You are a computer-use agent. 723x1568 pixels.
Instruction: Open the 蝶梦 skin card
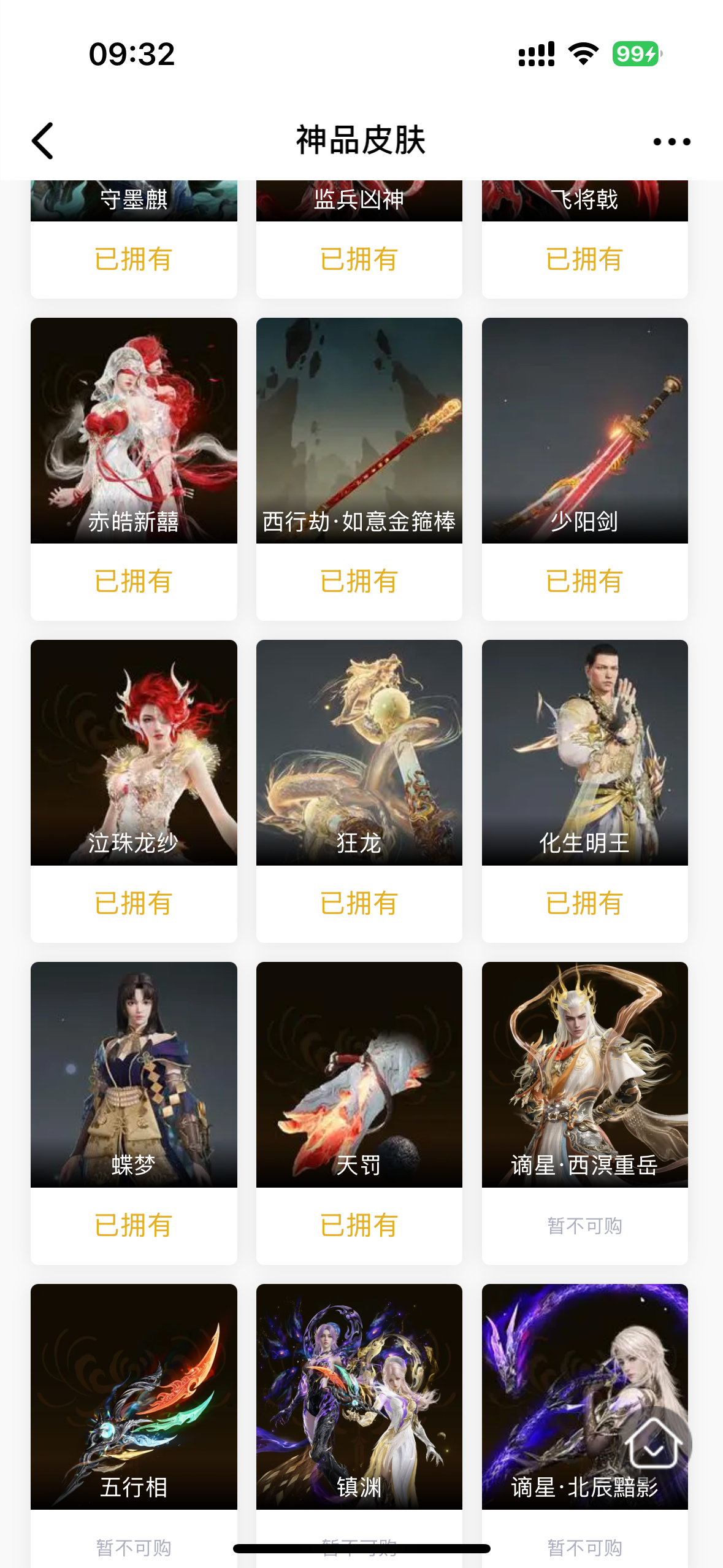pos(134,1074)
